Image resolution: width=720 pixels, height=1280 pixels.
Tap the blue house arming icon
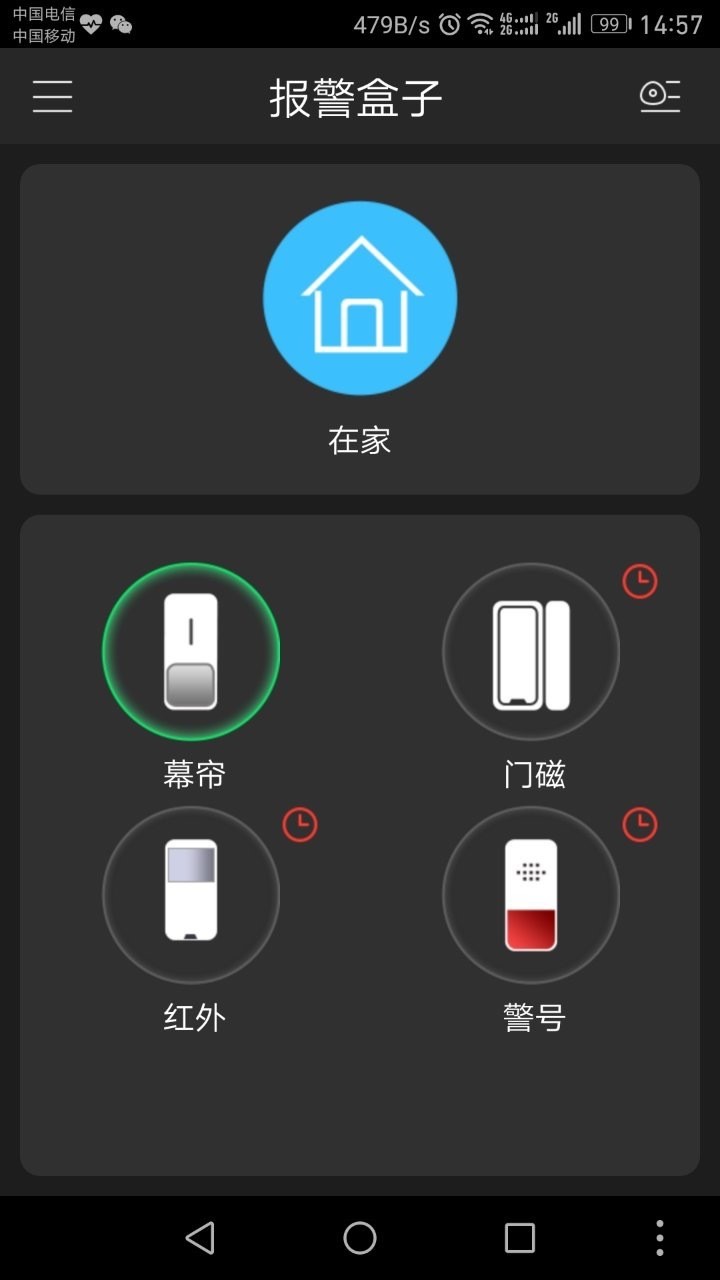click(360, 297)
